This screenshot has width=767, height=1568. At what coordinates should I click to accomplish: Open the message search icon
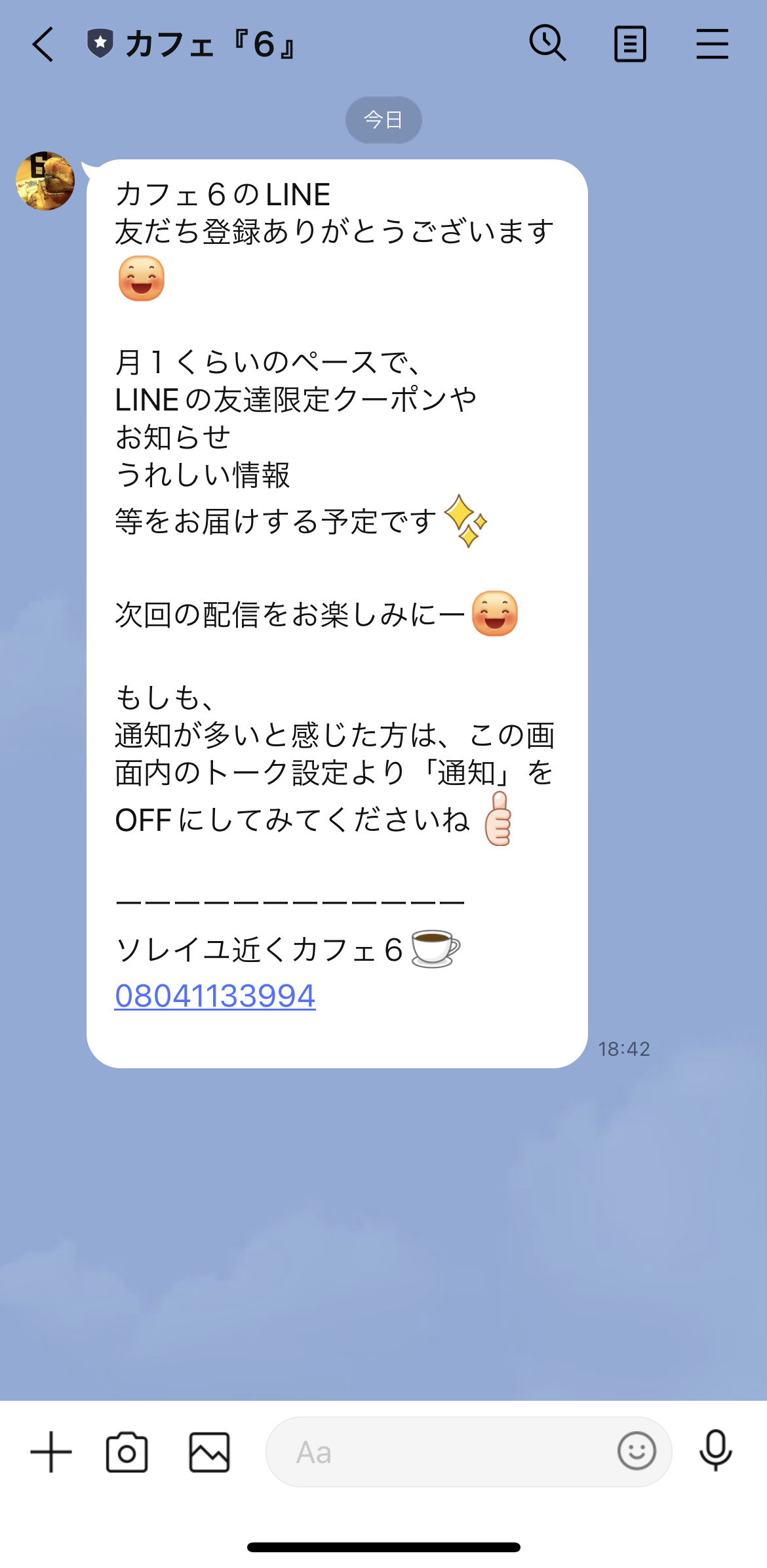548,42
